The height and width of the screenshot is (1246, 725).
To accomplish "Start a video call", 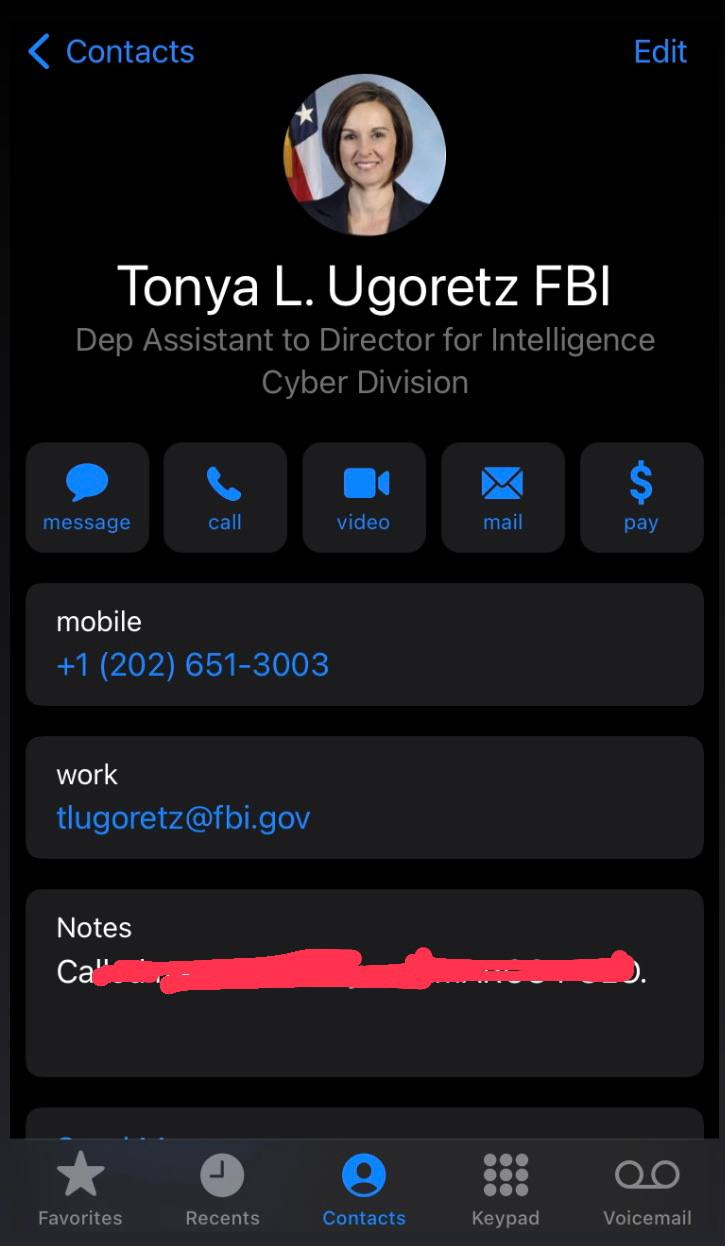I will pos(364,497).
